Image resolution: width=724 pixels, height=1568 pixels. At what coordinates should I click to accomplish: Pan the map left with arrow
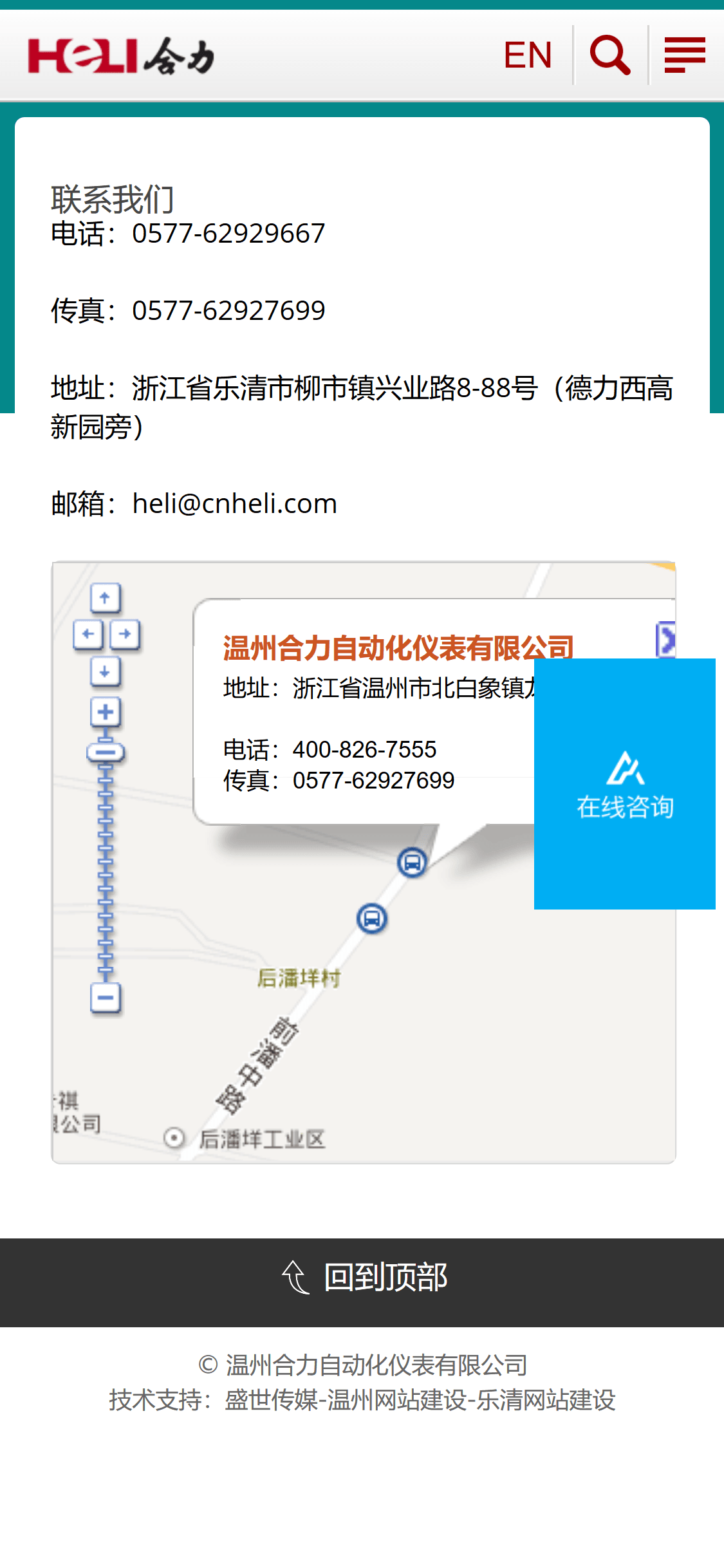[88, 635]
